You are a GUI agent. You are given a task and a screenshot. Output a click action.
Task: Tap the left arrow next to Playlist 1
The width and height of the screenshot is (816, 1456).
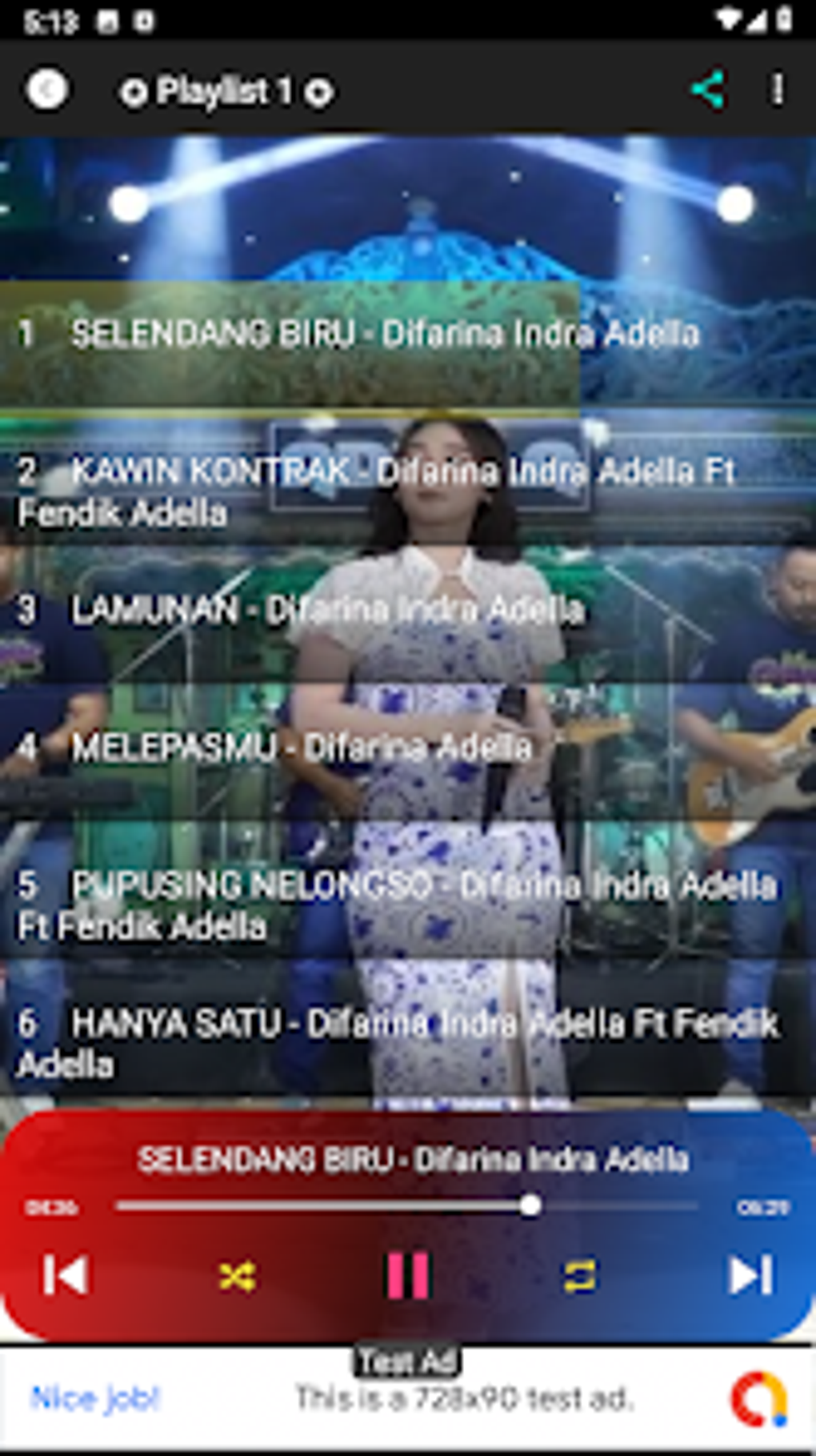pyautogui.click(x=135, y=90)
